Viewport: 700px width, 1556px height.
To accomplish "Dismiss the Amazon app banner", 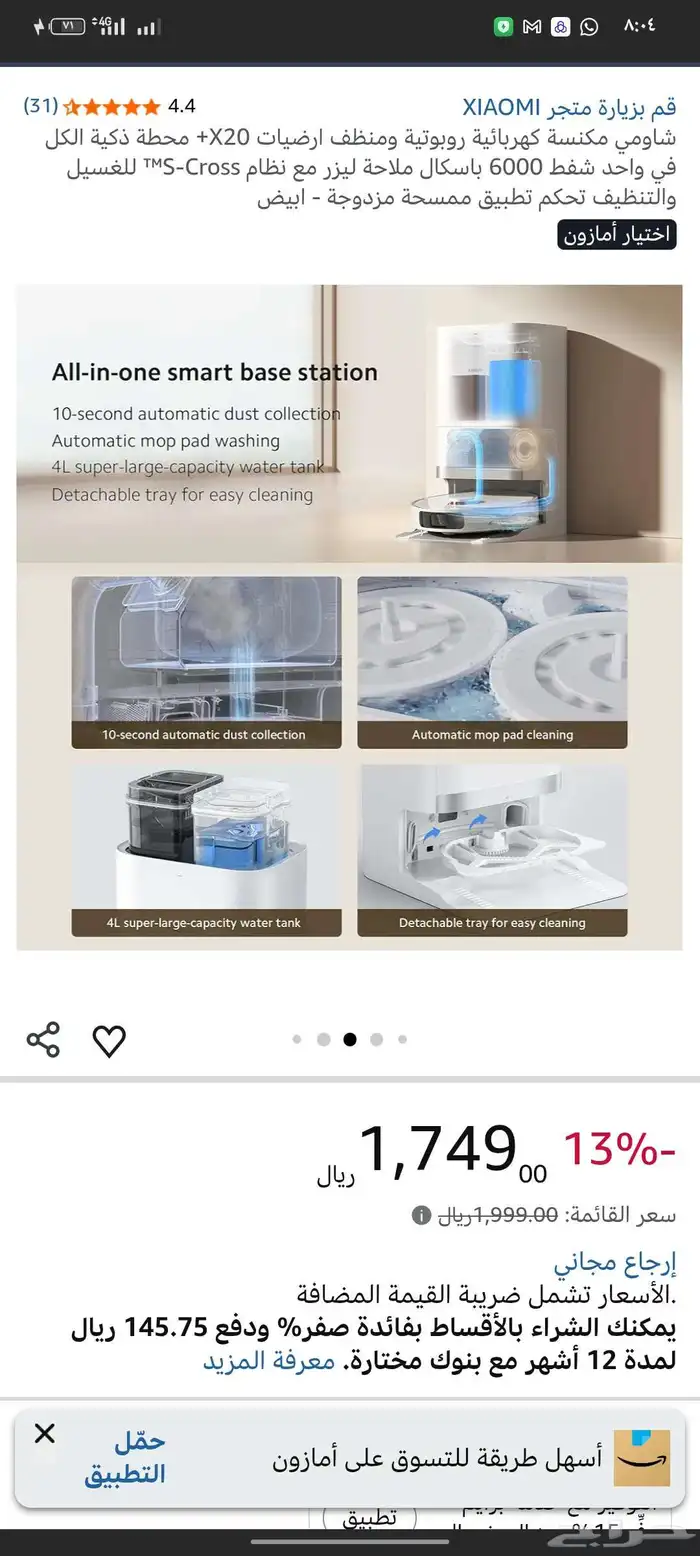I will [44, 1434].
